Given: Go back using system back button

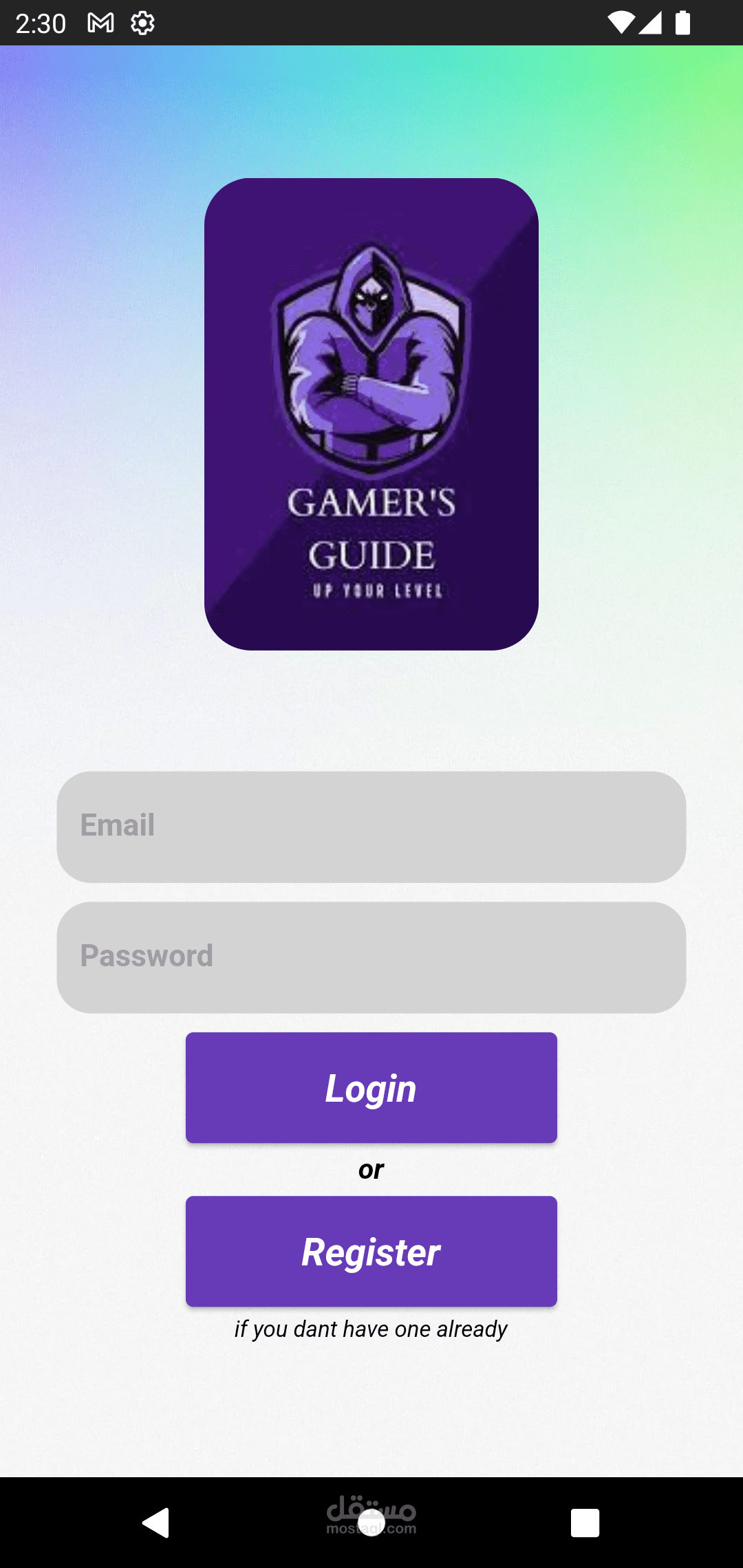Looking at the screenshot, I should pos(156,1523).
